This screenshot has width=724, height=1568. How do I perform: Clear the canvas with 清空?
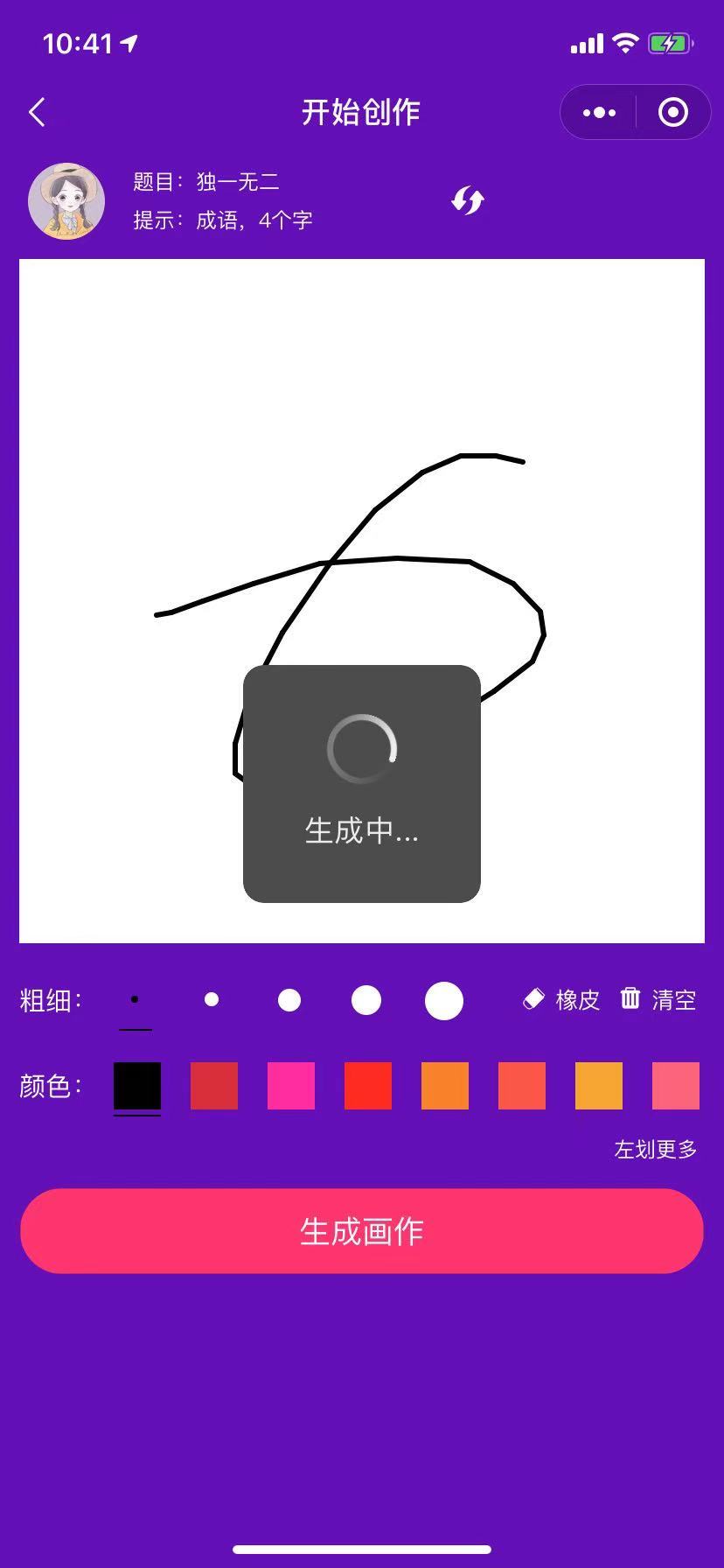click(658, 999)
